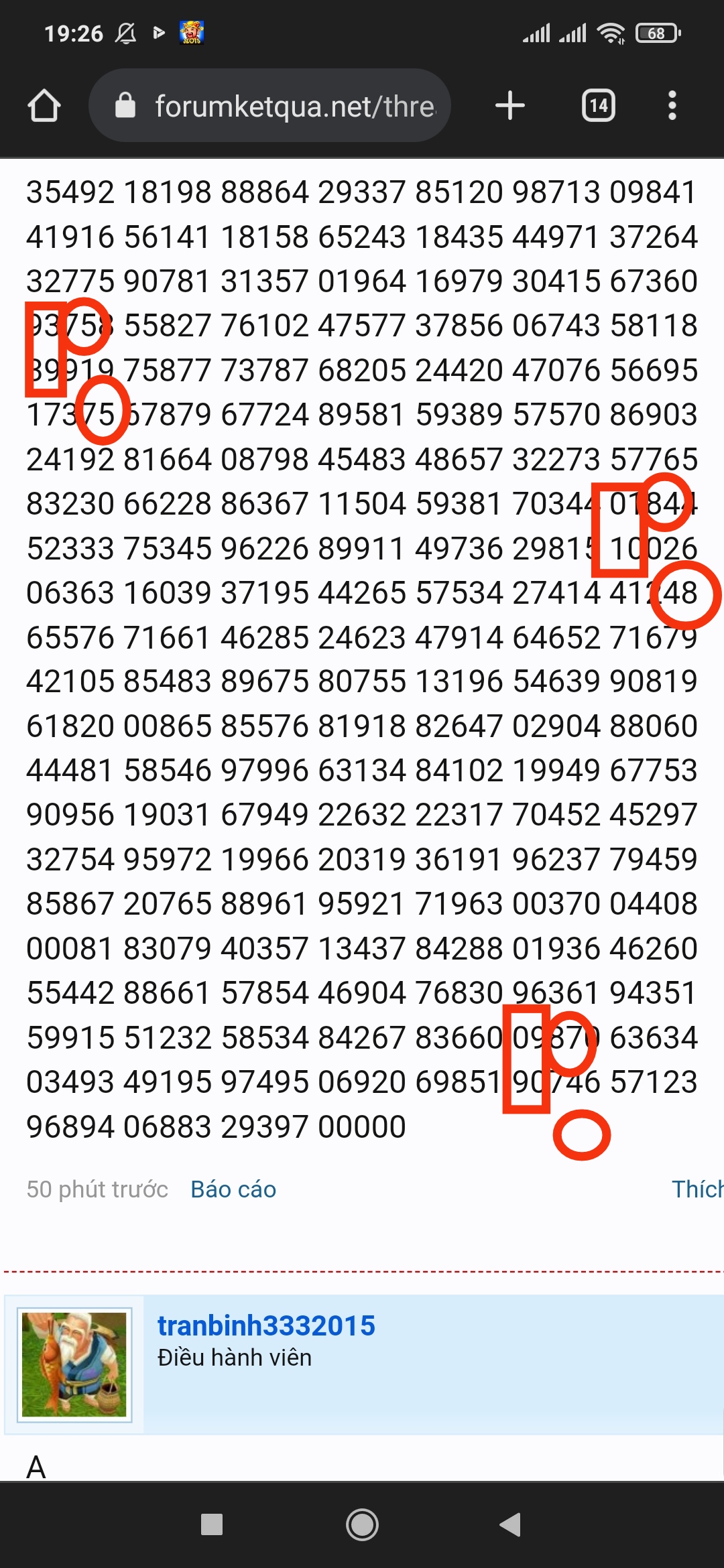Open the browser overflow menu
This screenshot has width=724, height=1568.
point(672,106)
